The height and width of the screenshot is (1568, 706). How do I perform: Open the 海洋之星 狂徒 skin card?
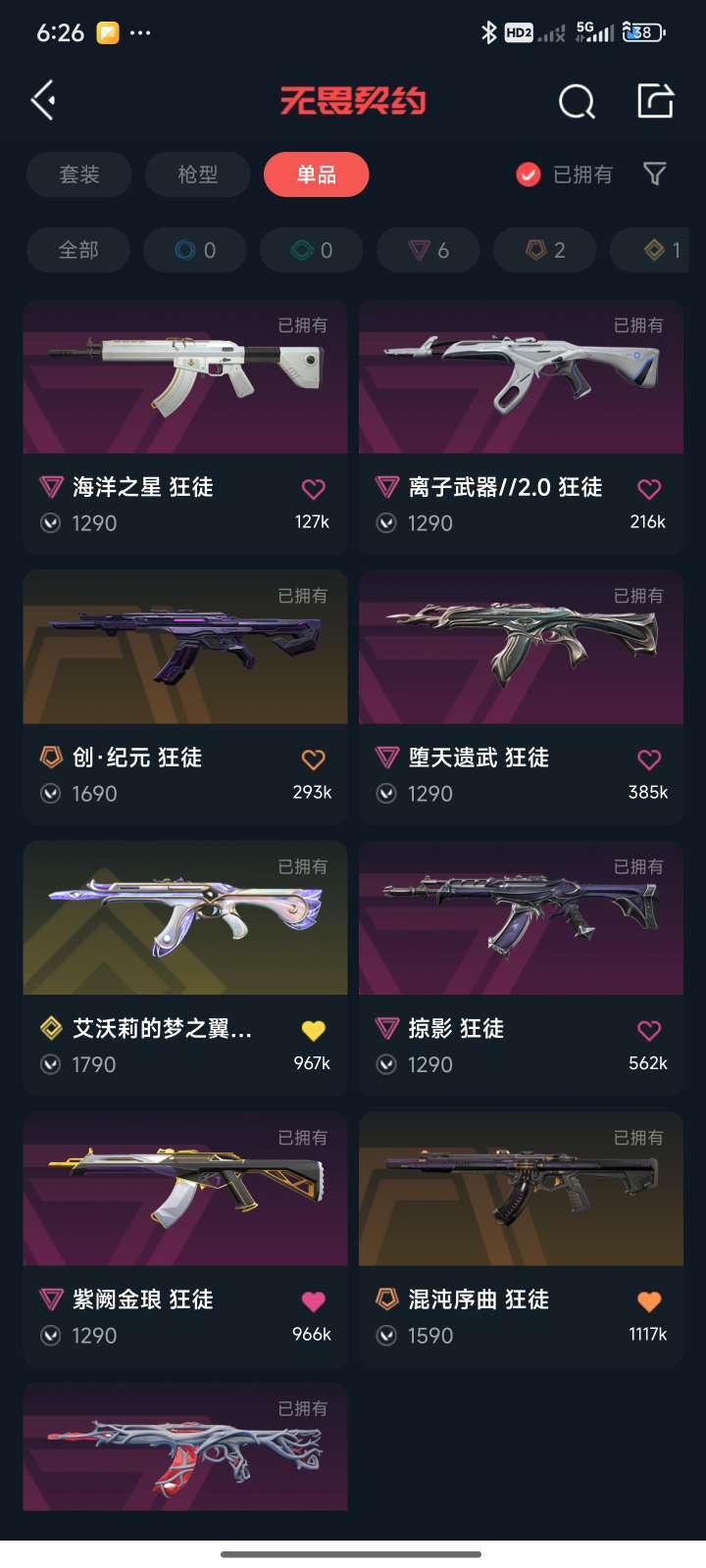click(x=185, y=427)
